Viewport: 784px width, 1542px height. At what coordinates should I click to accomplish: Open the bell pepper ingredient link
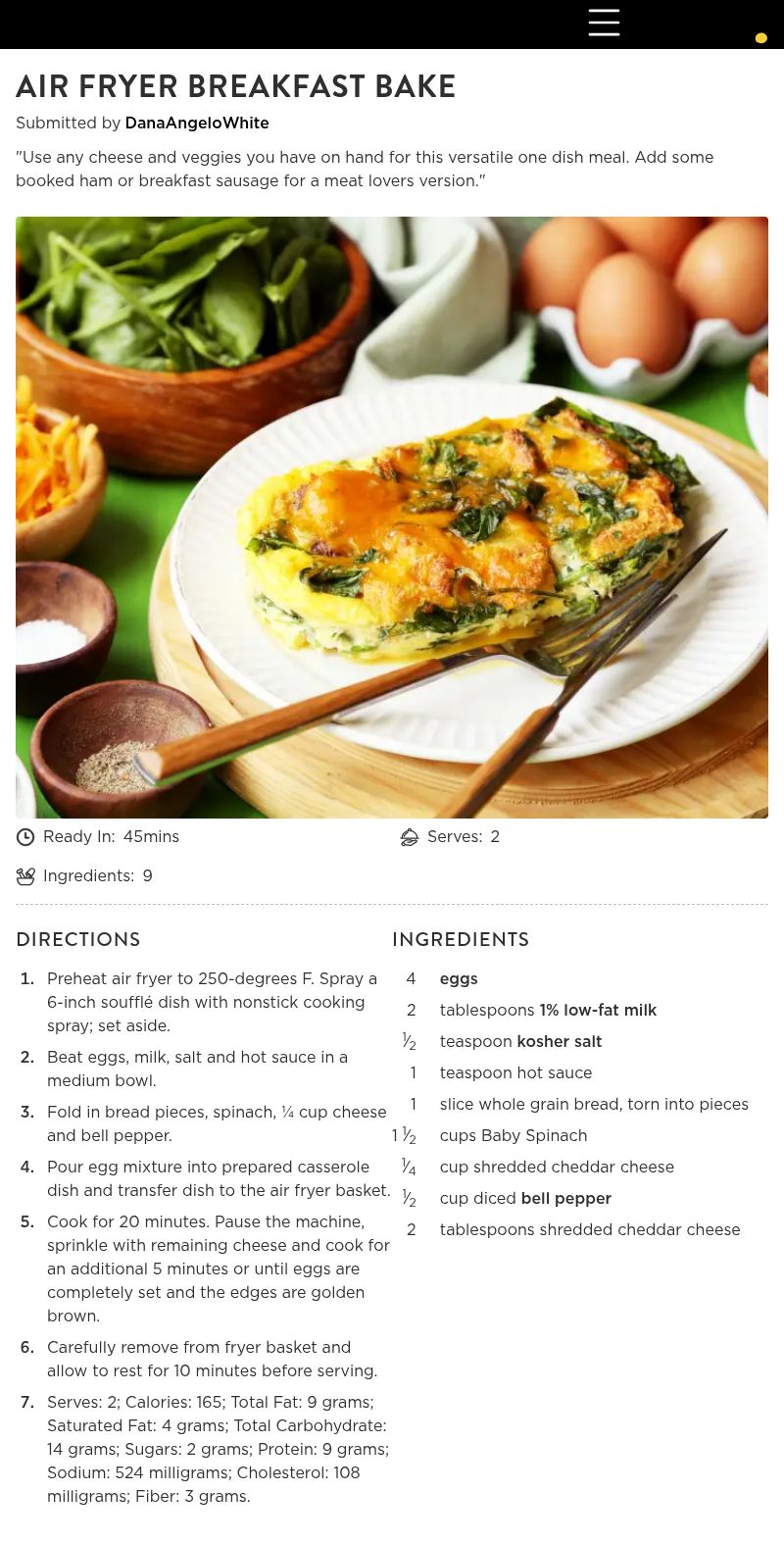pyautogui.click(x=566, y=1199)
